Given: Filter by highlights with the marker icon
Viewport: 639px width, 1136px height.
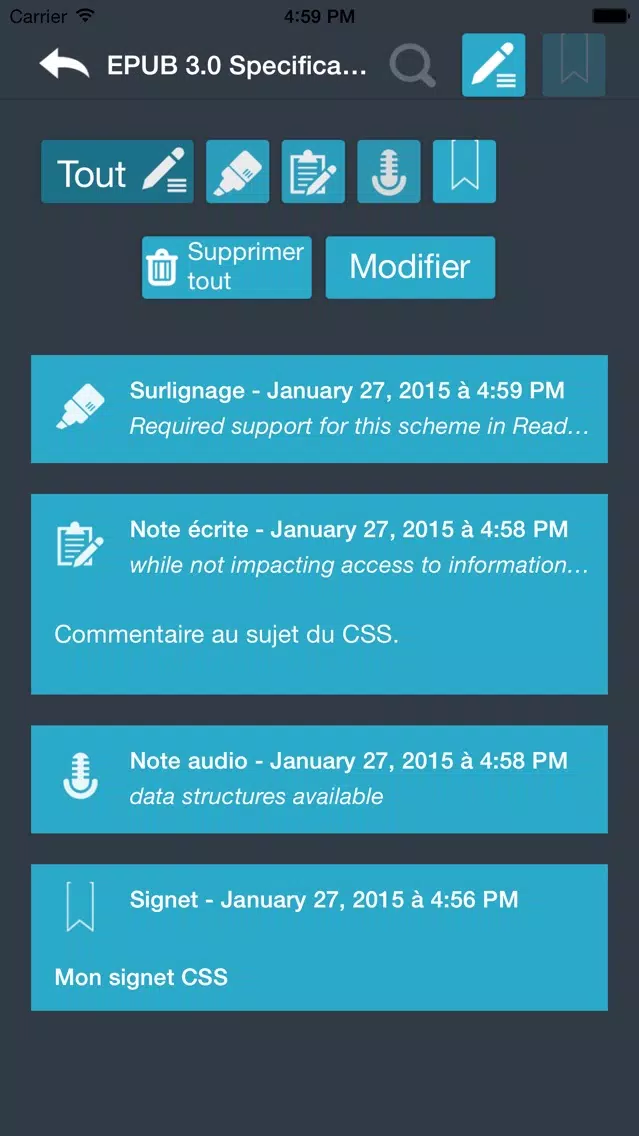Looking at the screenshot, I should point(238,172).
